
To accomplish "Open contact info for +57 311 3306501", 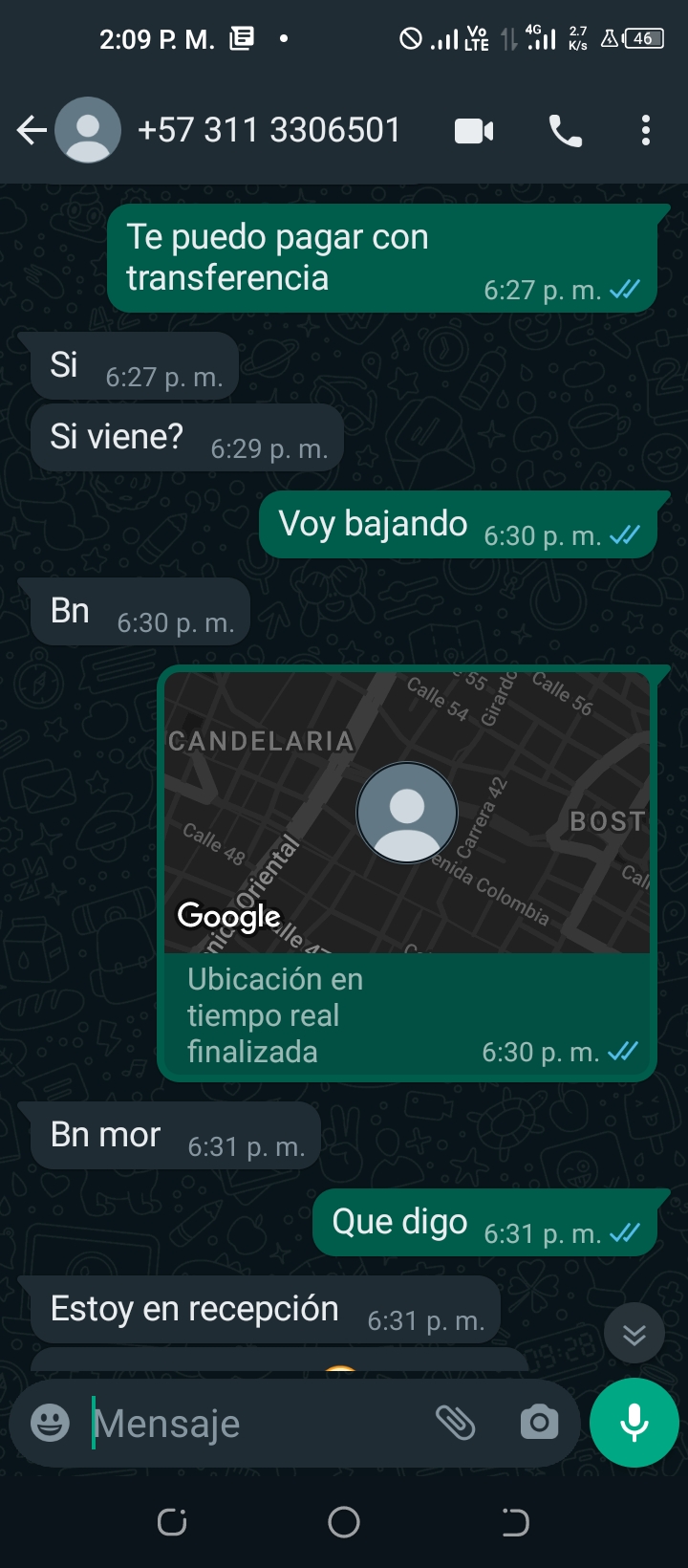I will pos(269,130).
